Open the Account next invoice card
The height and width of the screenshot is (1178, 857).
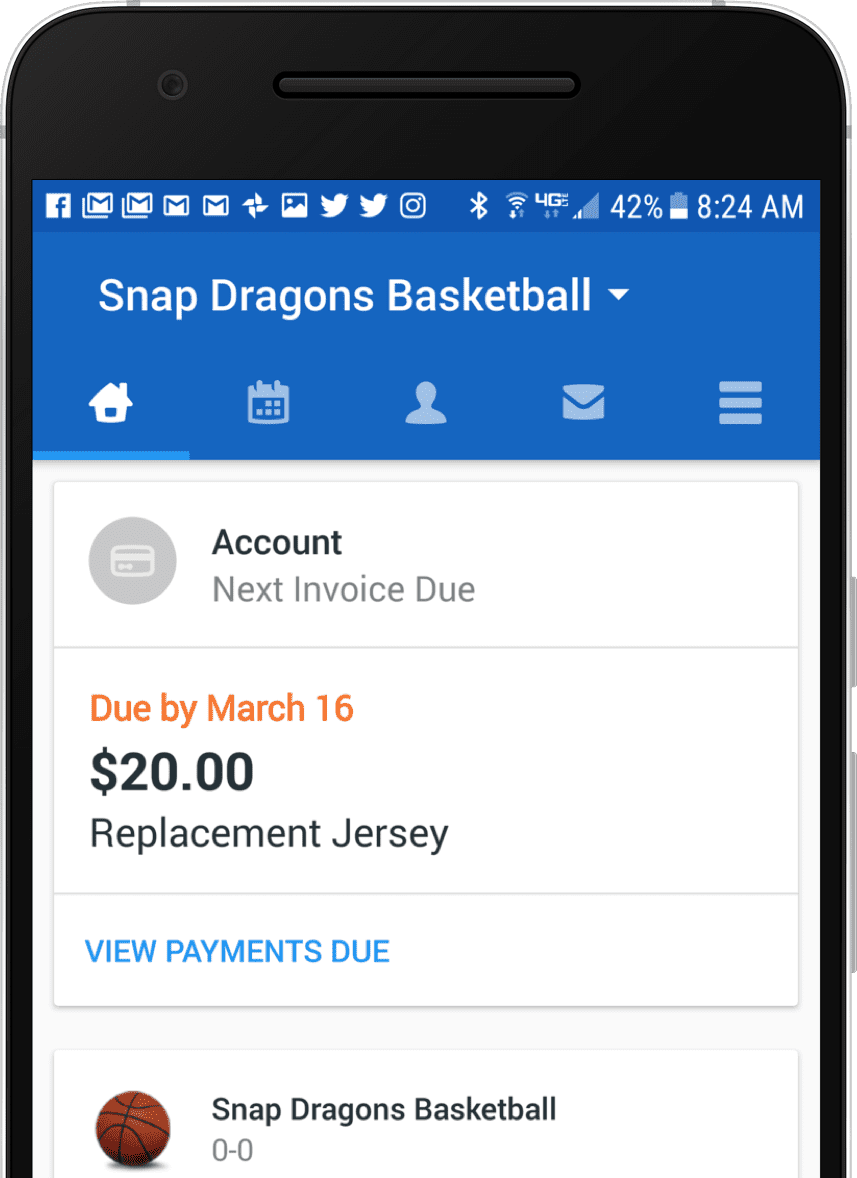pyautogui.click(x=425, y=565)
